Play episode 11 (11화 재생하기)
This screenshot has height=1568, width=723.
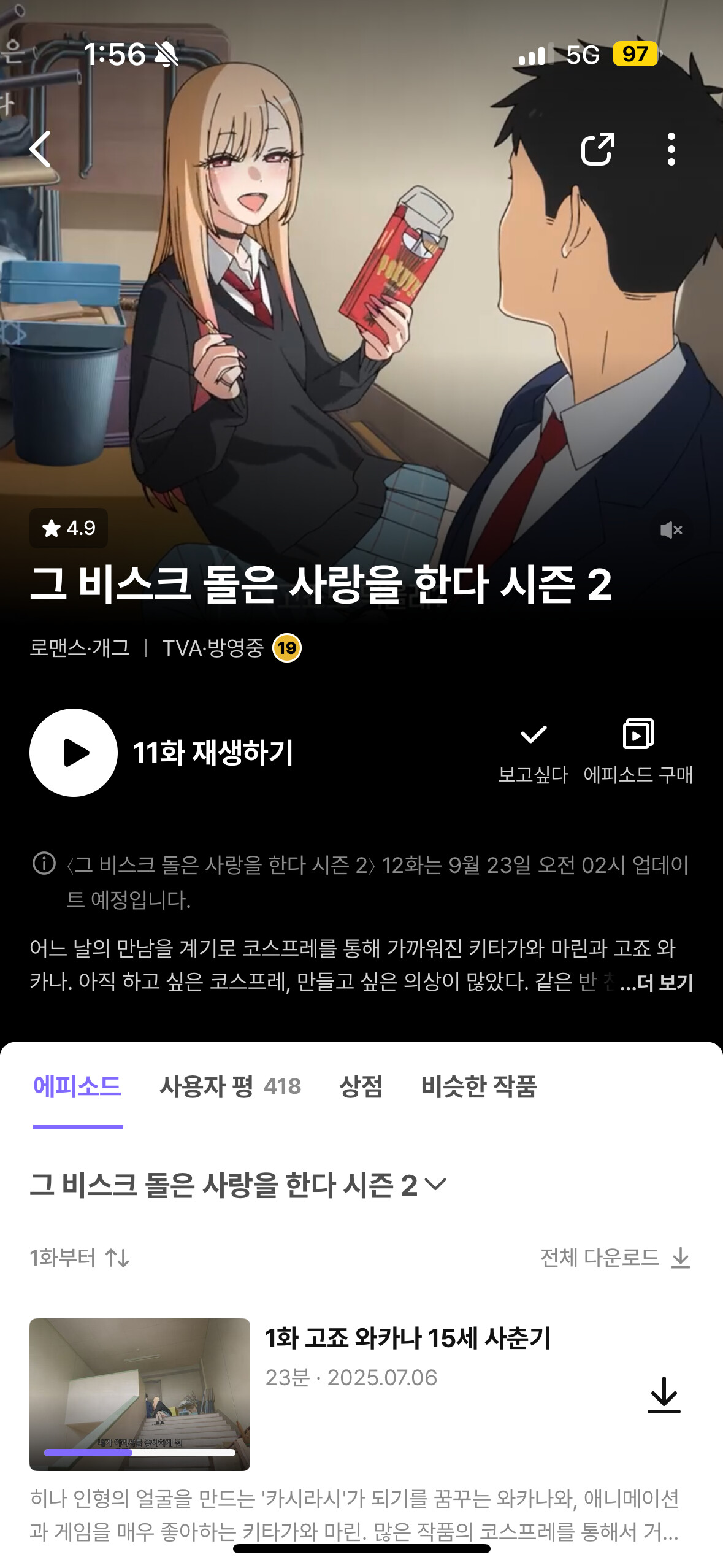(74, 753)
